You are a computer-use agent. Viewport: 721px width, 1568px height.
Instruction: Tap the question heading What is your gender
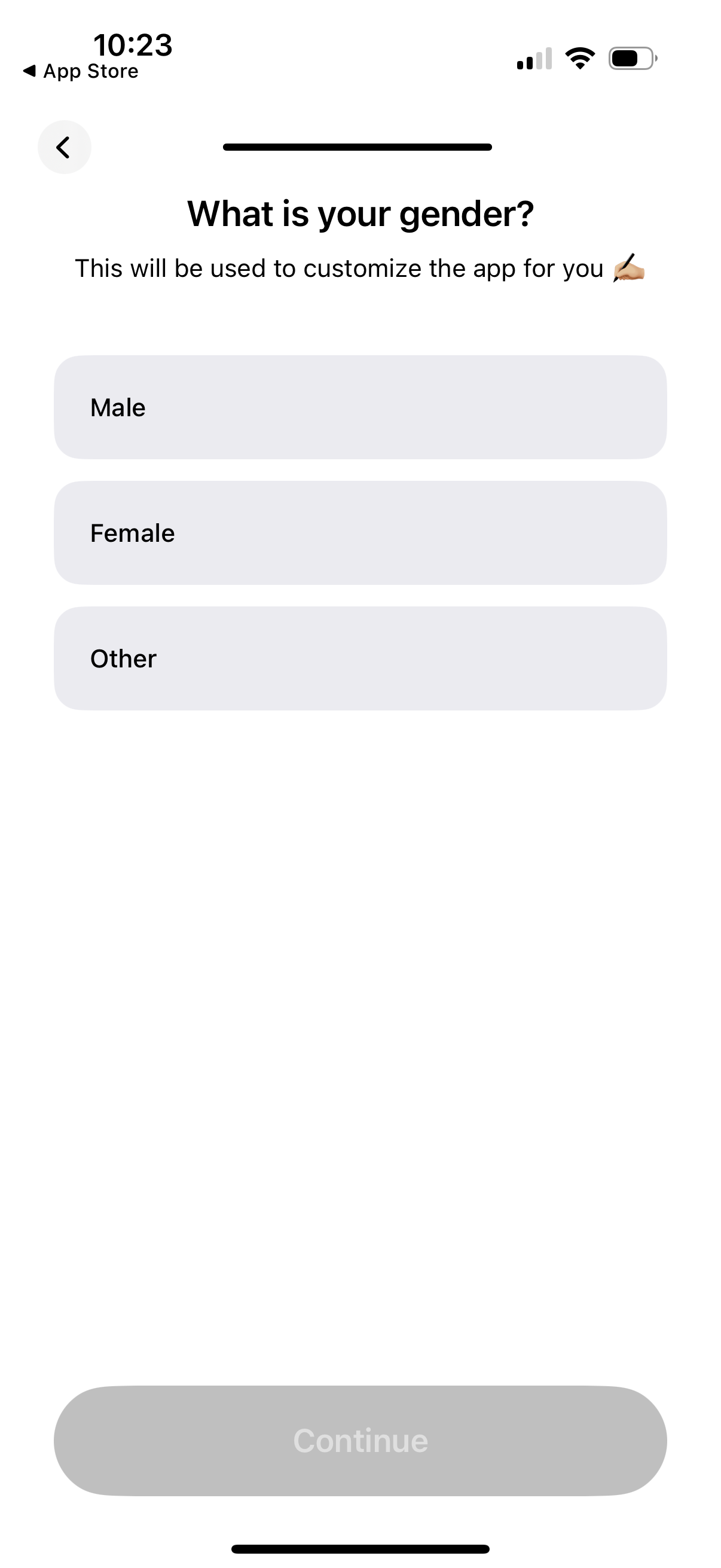coord(360,213)
